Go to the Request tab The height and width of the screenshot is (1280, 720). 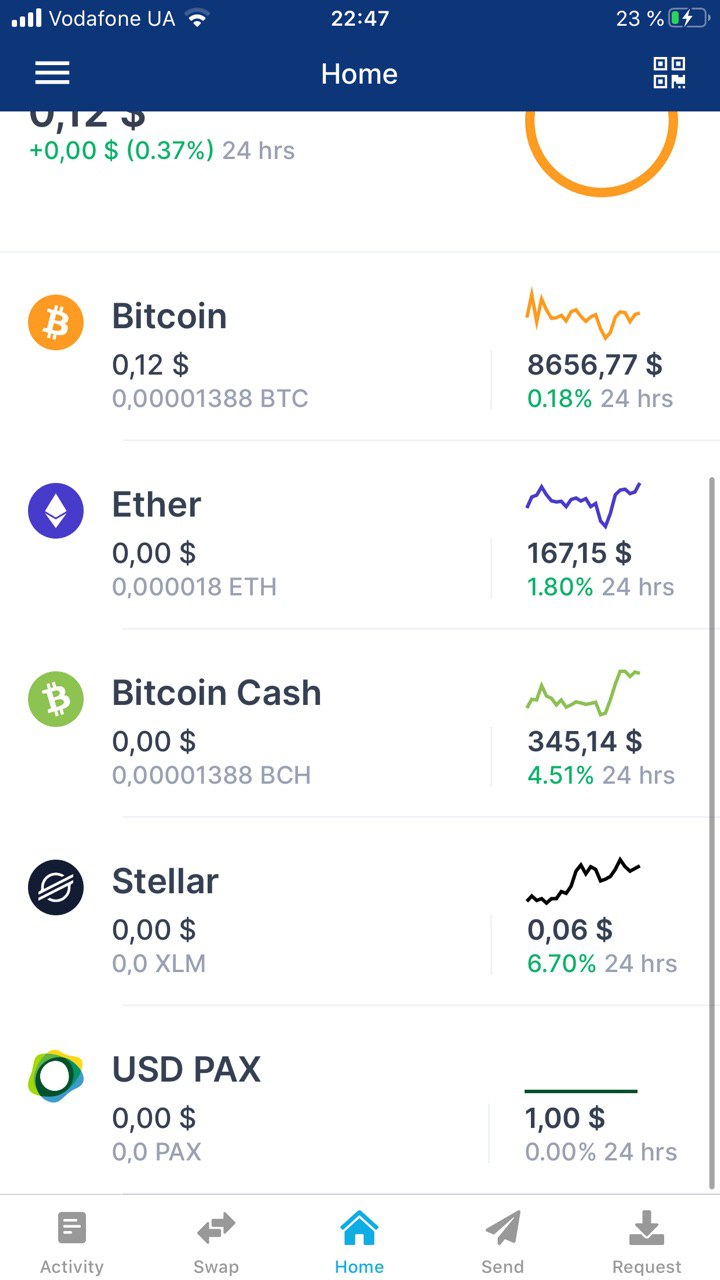pos(647,1241)
